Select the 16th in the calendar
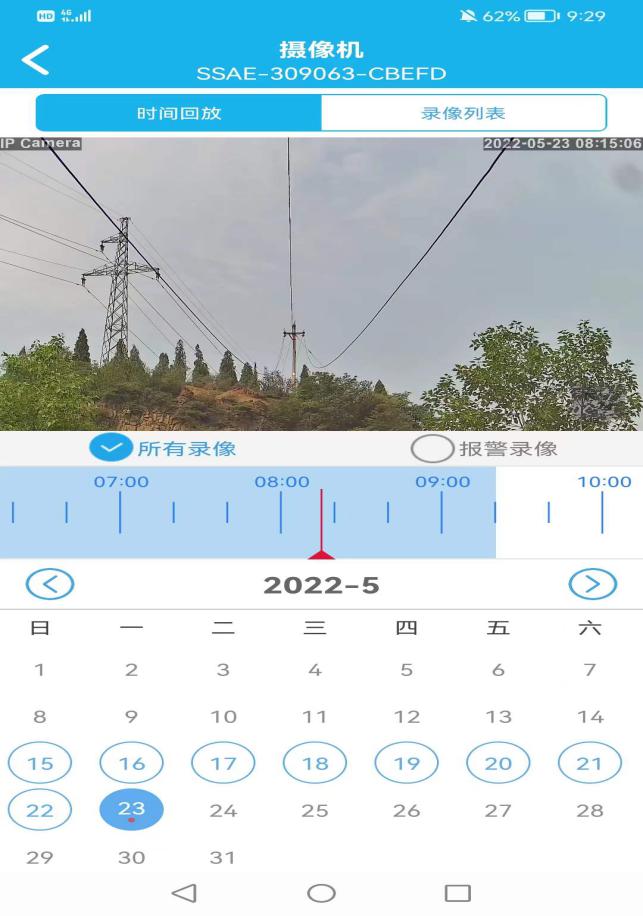643x916 pixels. point(132,764)
